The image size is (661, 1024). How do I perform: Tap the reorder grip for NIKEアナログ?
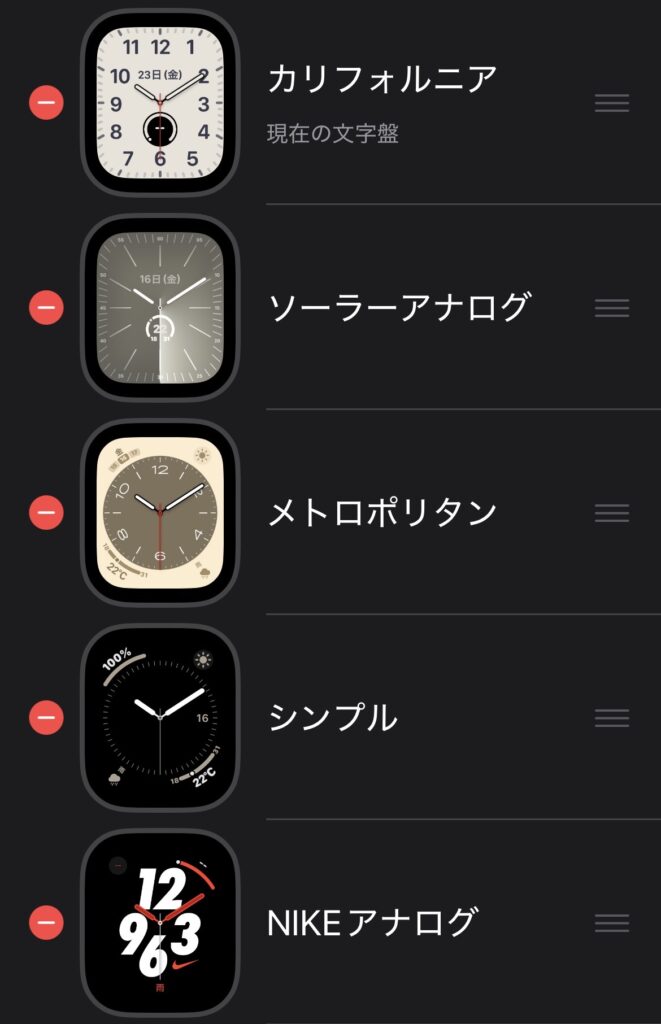611,922
